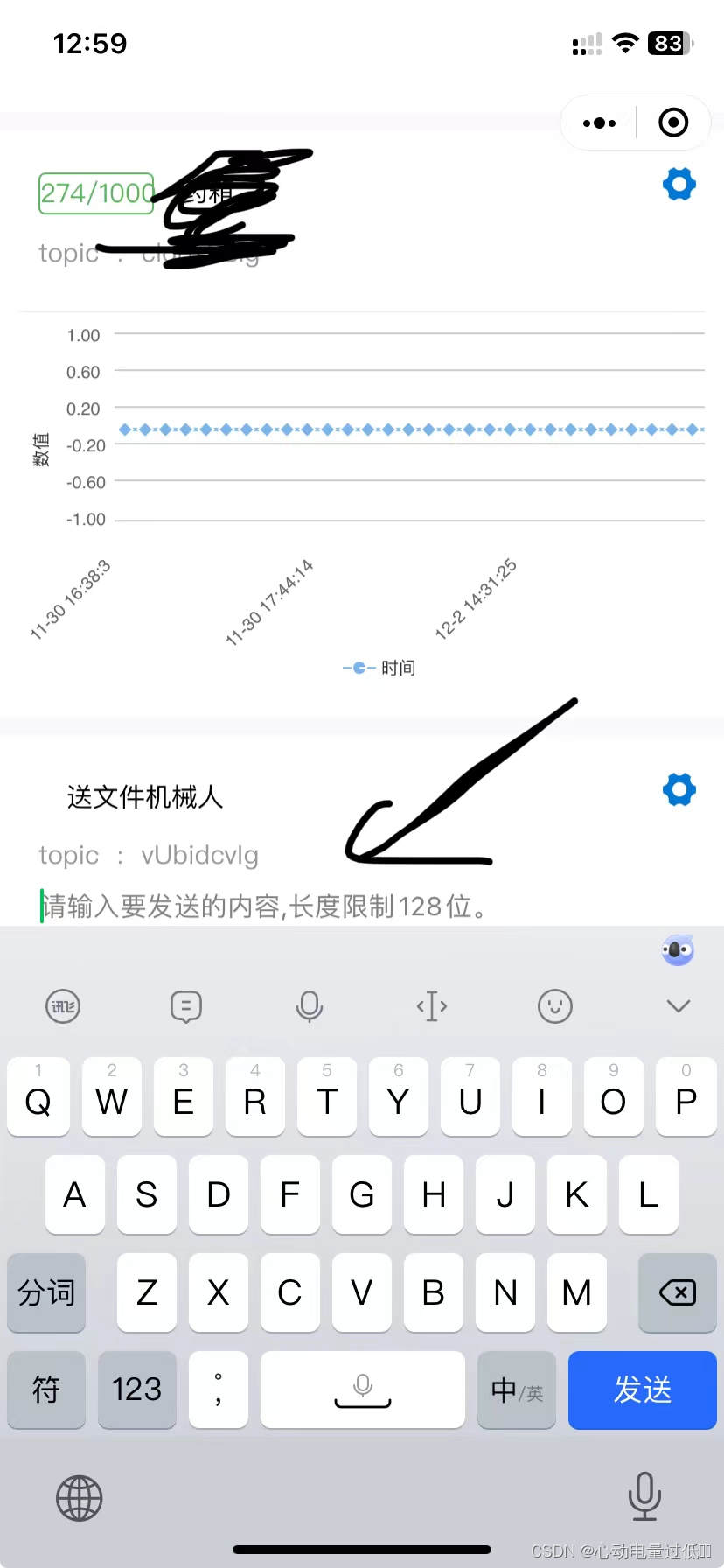This screenshot has height=1568, width=724.
Task: Open the cursor movement tool
Action: pos(432,1006)
